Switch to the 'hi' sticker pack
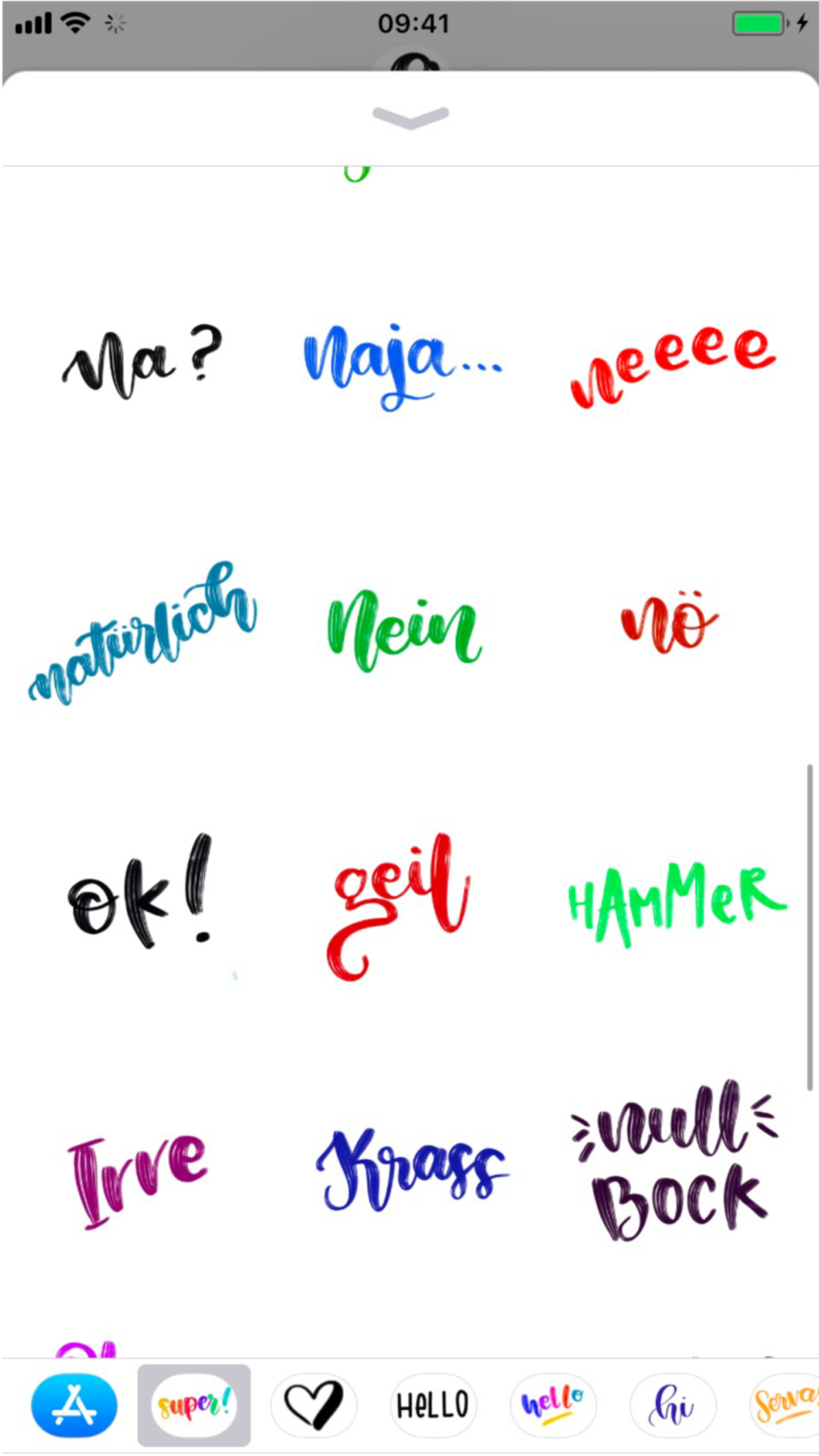The image size is (819, 1456). click(x=672, y=1405)
